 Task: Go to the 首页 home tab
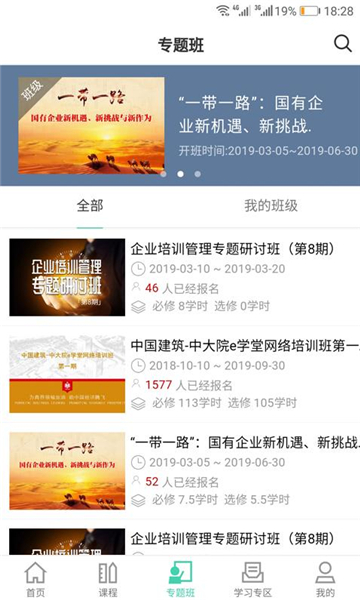click(x=36, y=579)
